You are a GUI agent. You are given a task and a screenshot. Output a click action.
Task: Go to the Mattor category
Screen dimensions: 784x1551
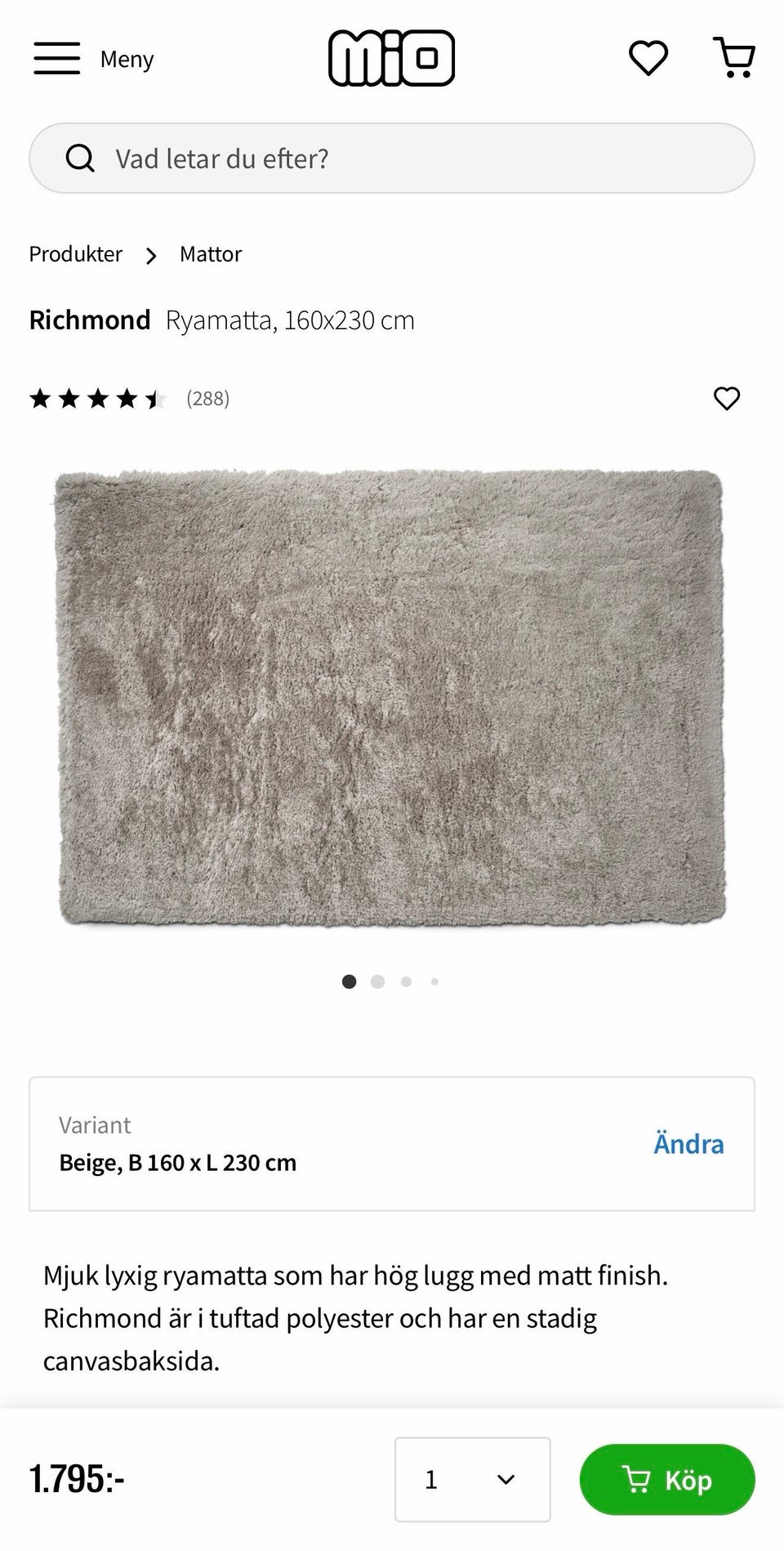click(211, 253)
